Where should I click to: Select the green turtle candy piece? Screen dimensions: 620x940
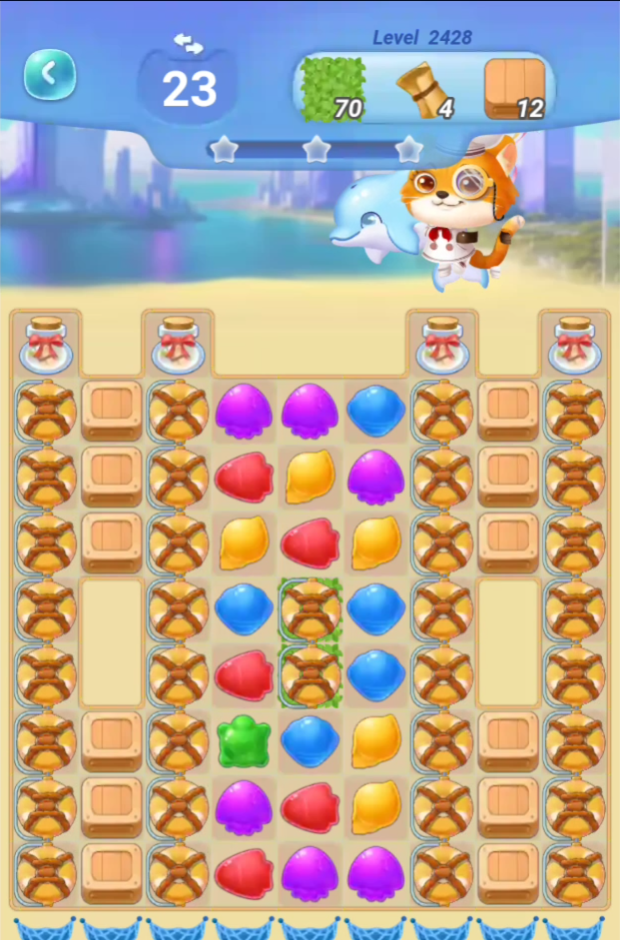(243, 742)
